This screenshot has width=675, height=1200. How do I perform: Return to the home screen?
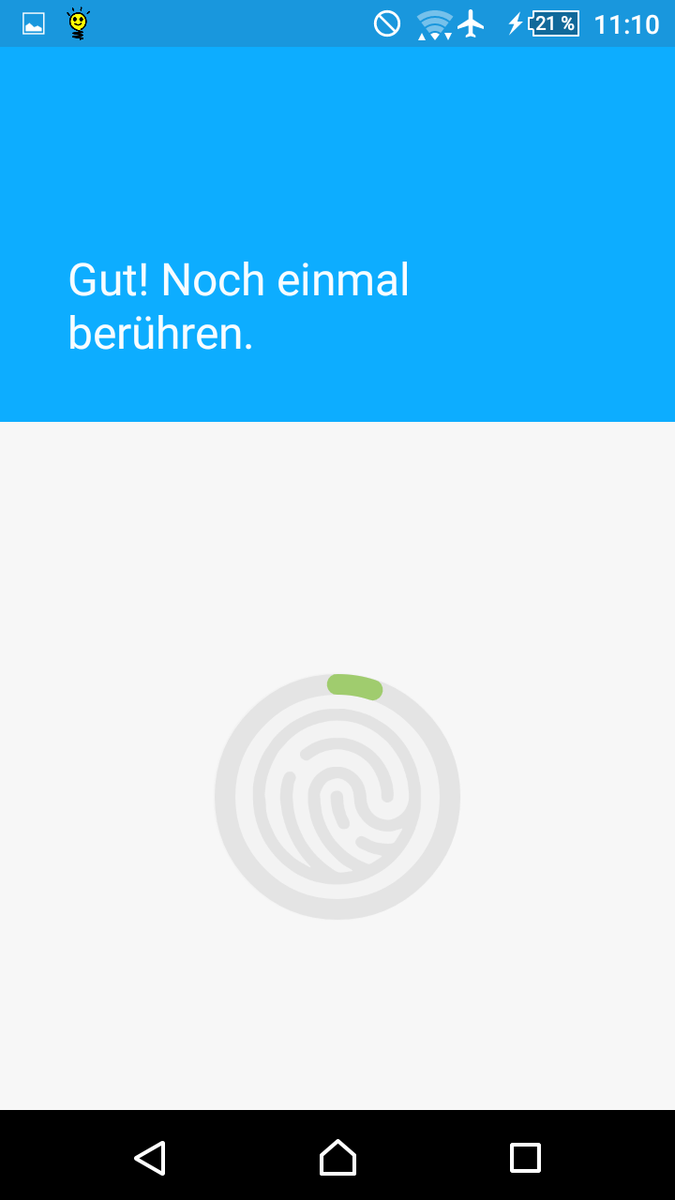(338, 1157)
